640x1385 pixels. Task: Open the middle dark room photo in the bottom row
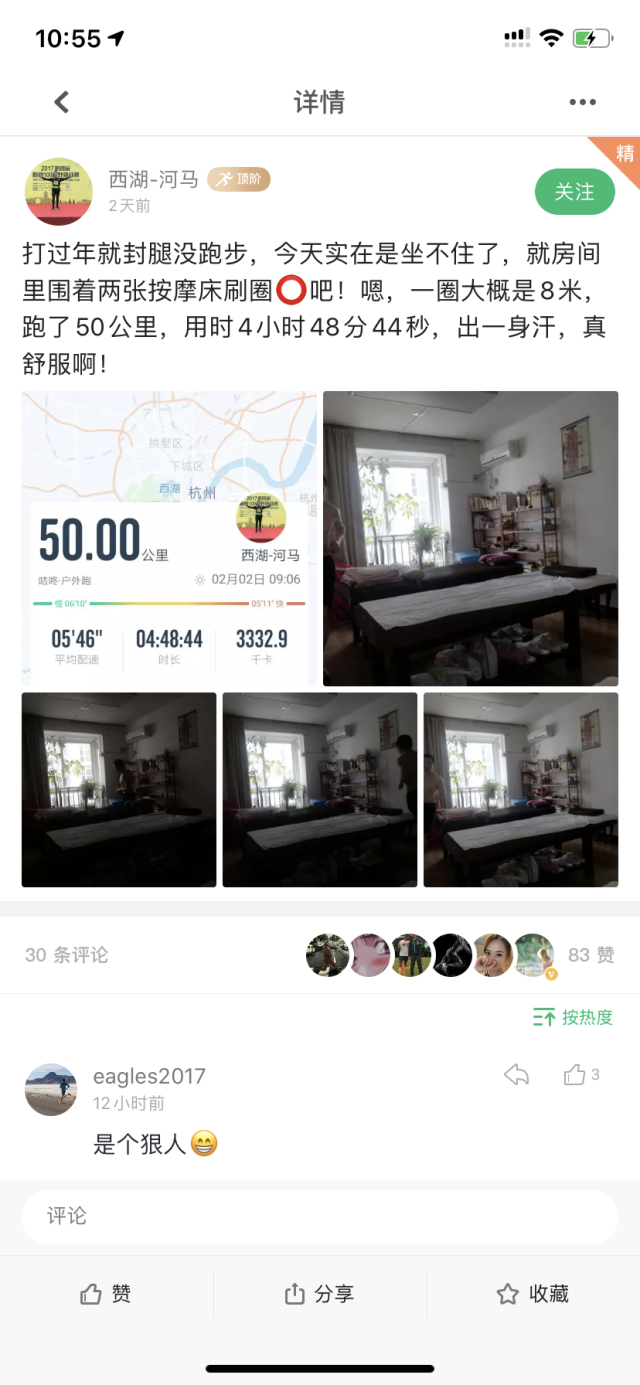320,789
